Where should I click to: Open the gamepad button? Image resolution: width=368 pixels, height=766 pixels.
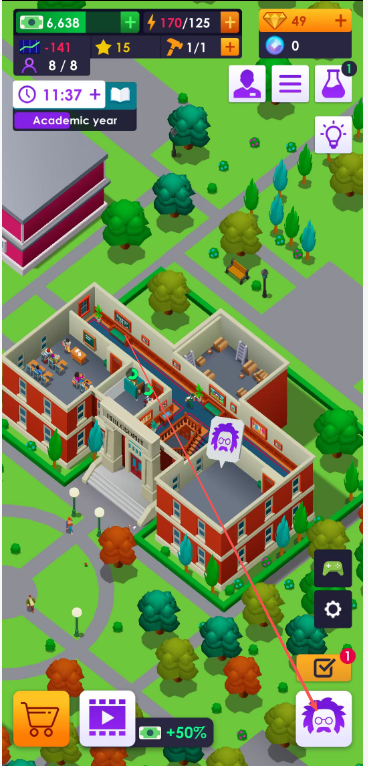tap(333, 568)
